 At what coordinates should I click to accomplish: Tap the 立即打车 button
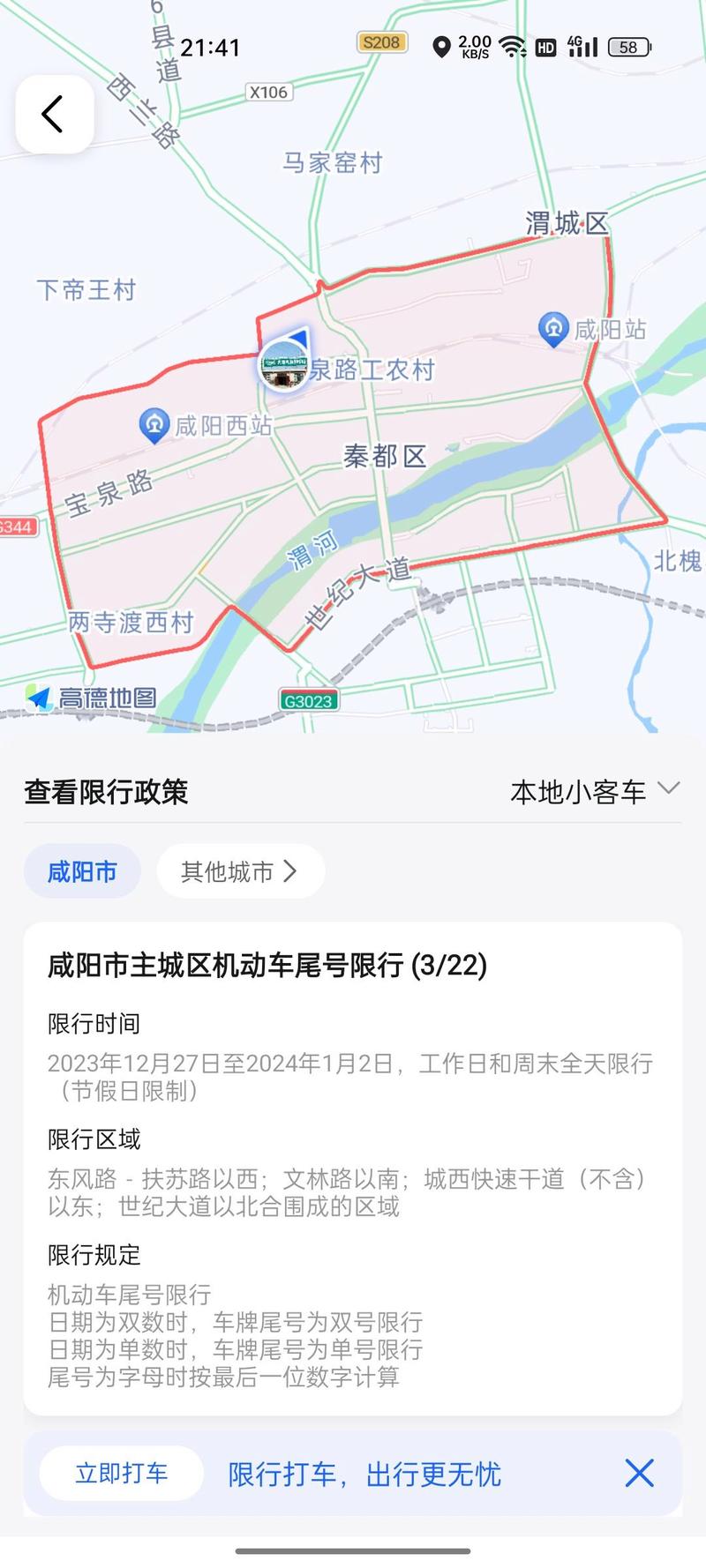click(120, 1473)
